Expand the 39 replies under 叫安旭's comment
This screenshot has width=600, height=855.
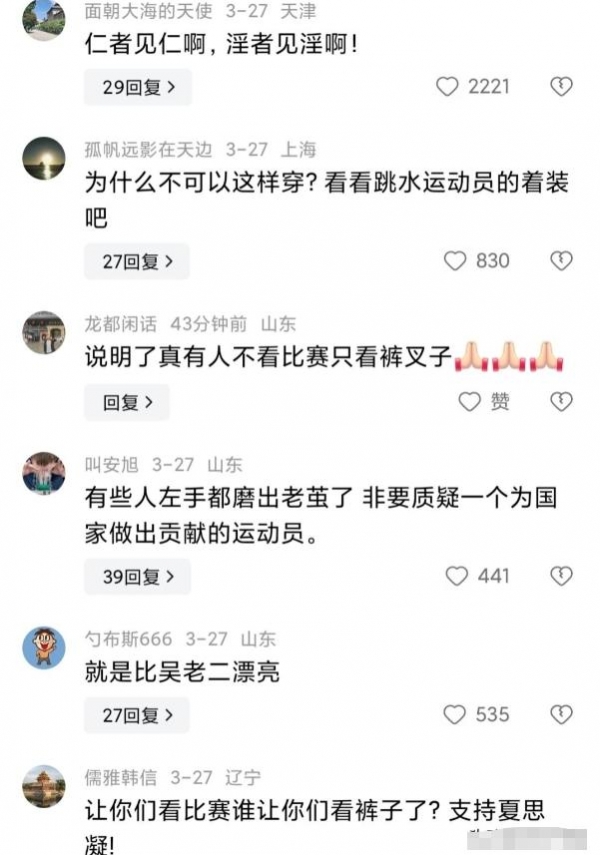pyautogui.click(x=136, y=576)
